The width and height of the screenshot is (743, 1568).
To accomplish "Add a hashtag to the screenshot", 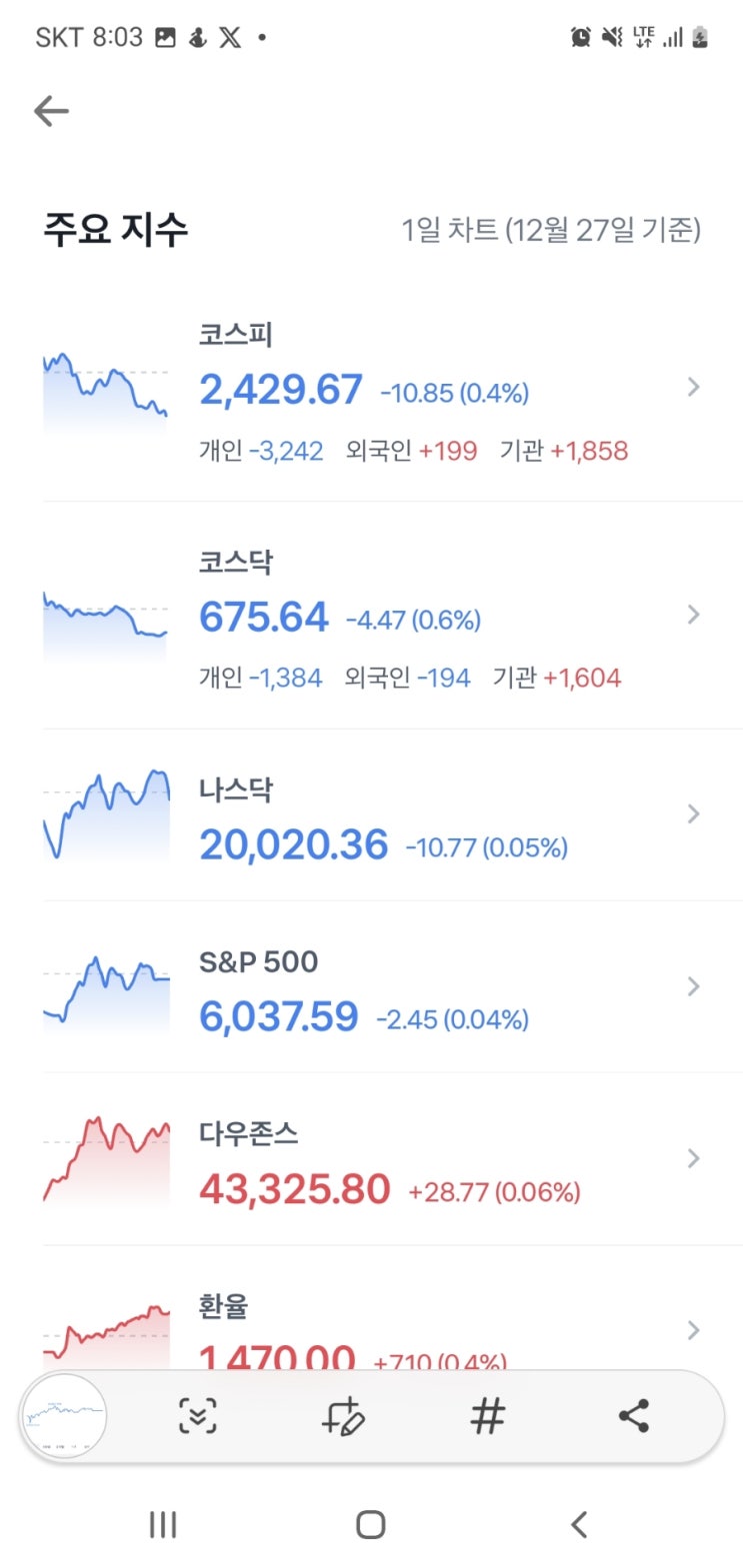I will 488,1416.
